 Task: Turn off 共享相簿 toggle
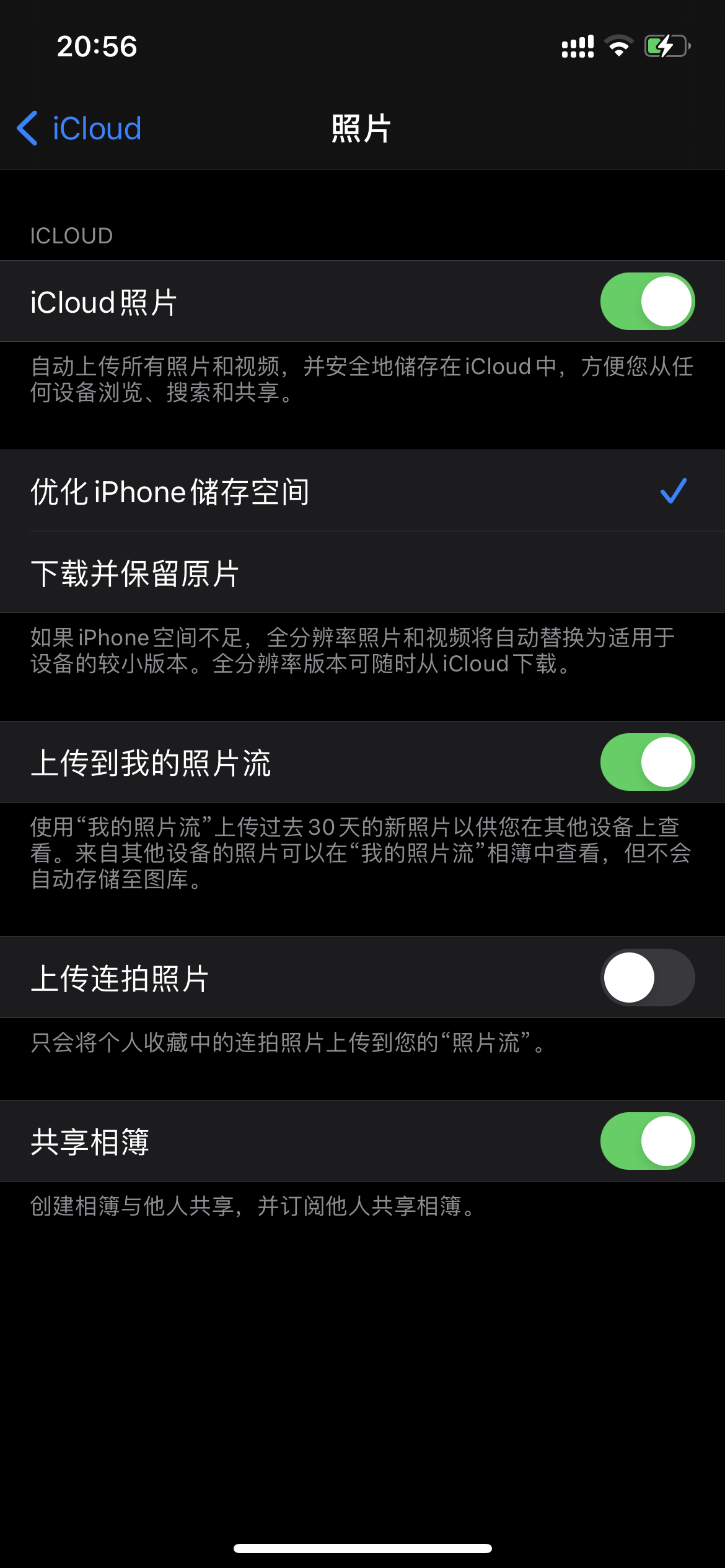pyautogui.click(x=647, y=1141)
